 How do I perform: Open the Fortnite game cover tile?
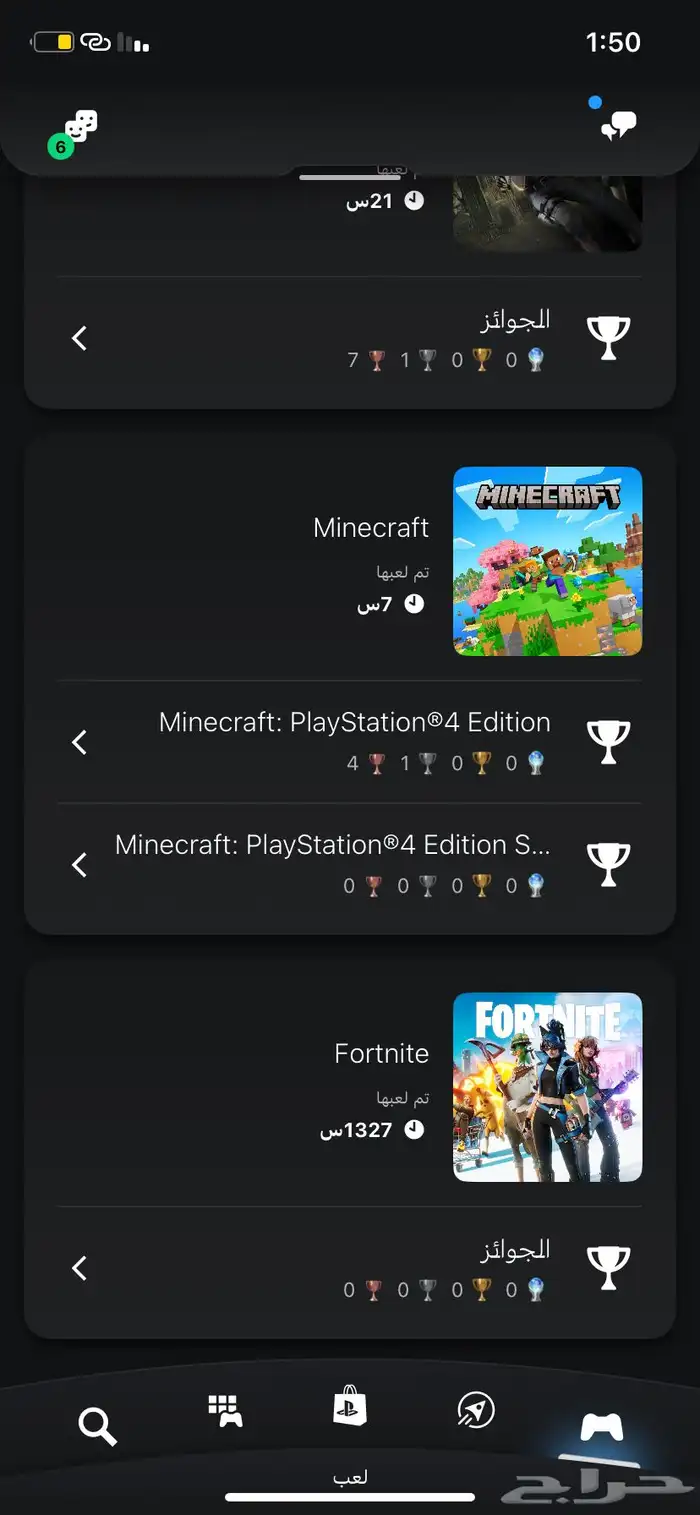click(547, 1086)
